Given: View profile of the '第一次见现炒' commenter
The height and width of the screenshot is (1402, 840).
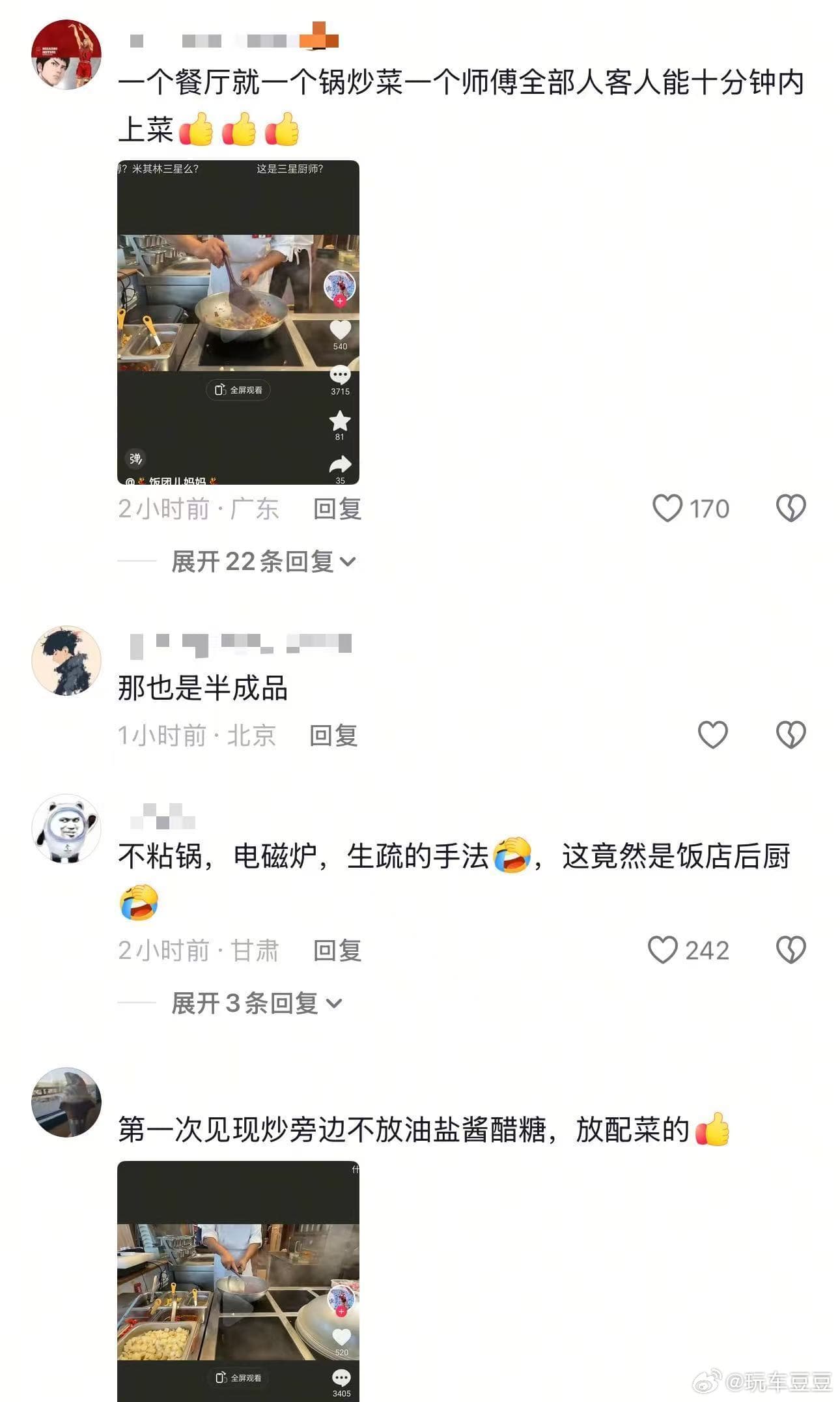Looking at the screenshot, I should coord(66,1102).
